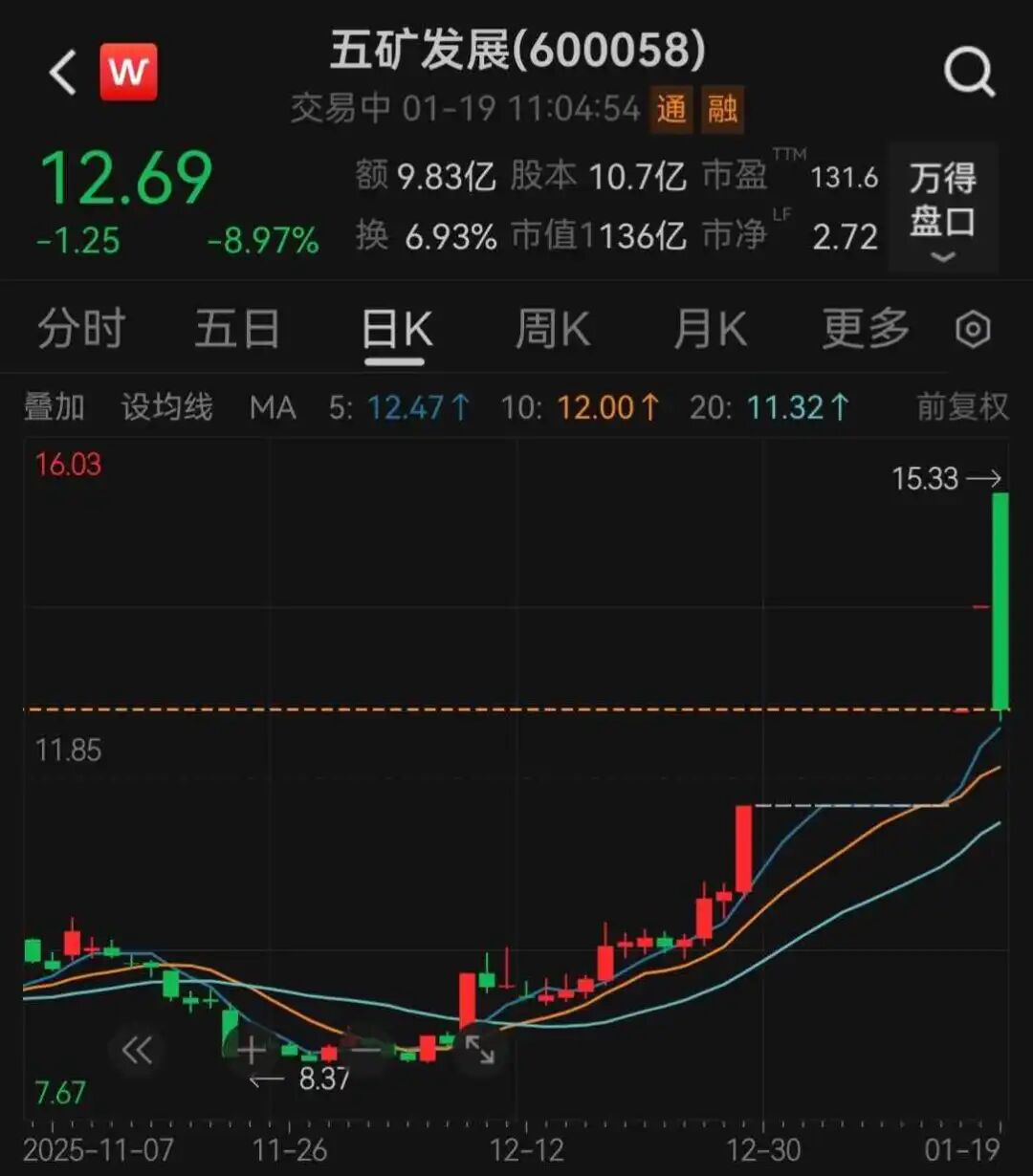Expand chart to full screen
1033x1176 pixels.
pos(479,1050)
